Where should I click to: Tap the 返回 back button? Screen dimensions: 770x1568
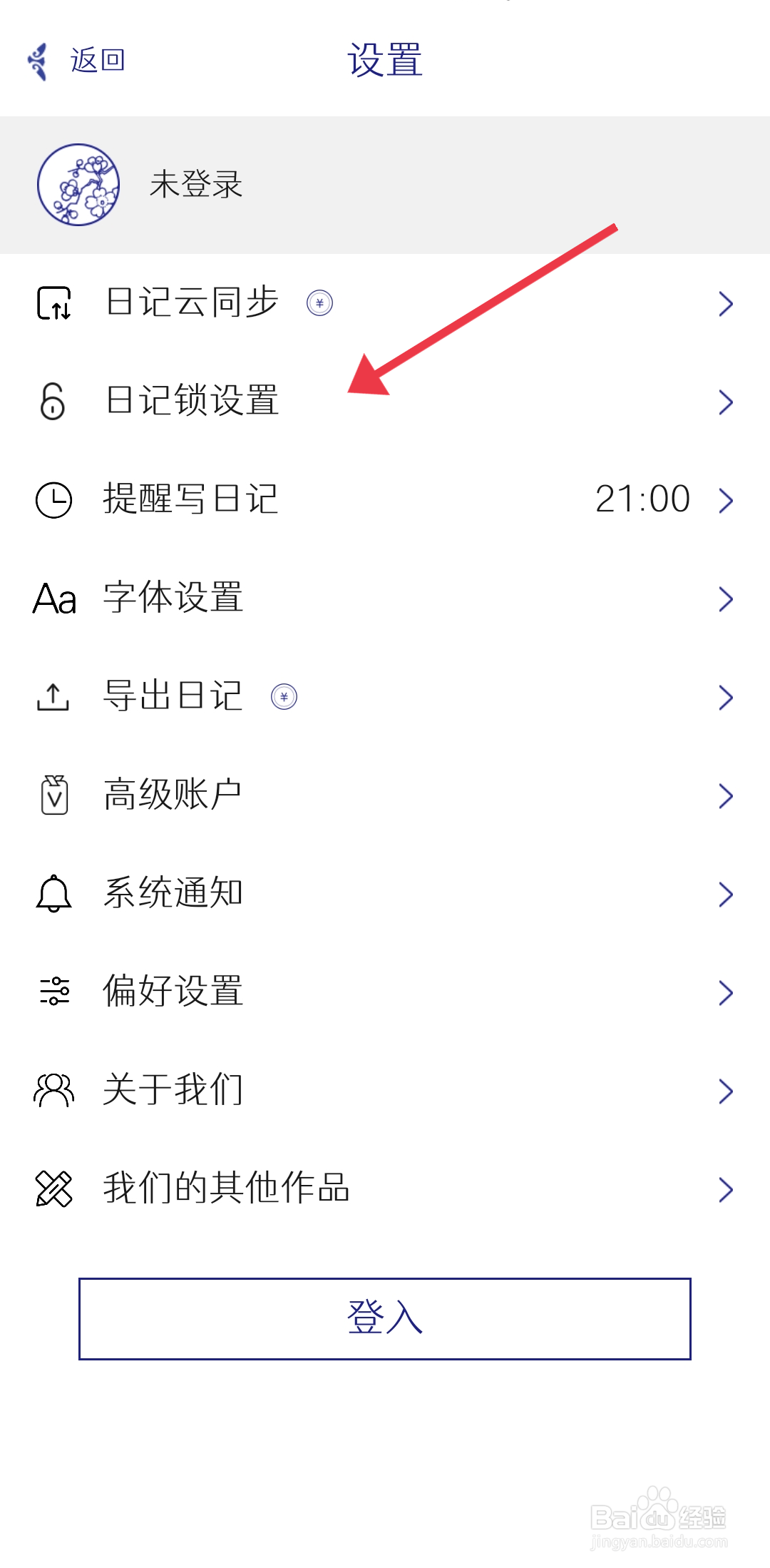(x=76, y=61)
